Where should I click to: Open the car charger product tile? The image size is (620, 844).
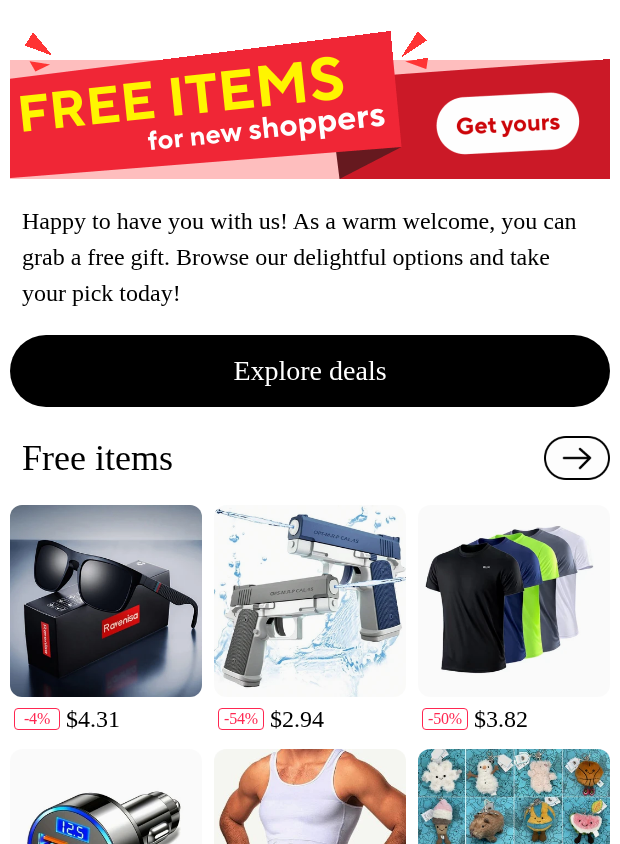pos(106,797)
